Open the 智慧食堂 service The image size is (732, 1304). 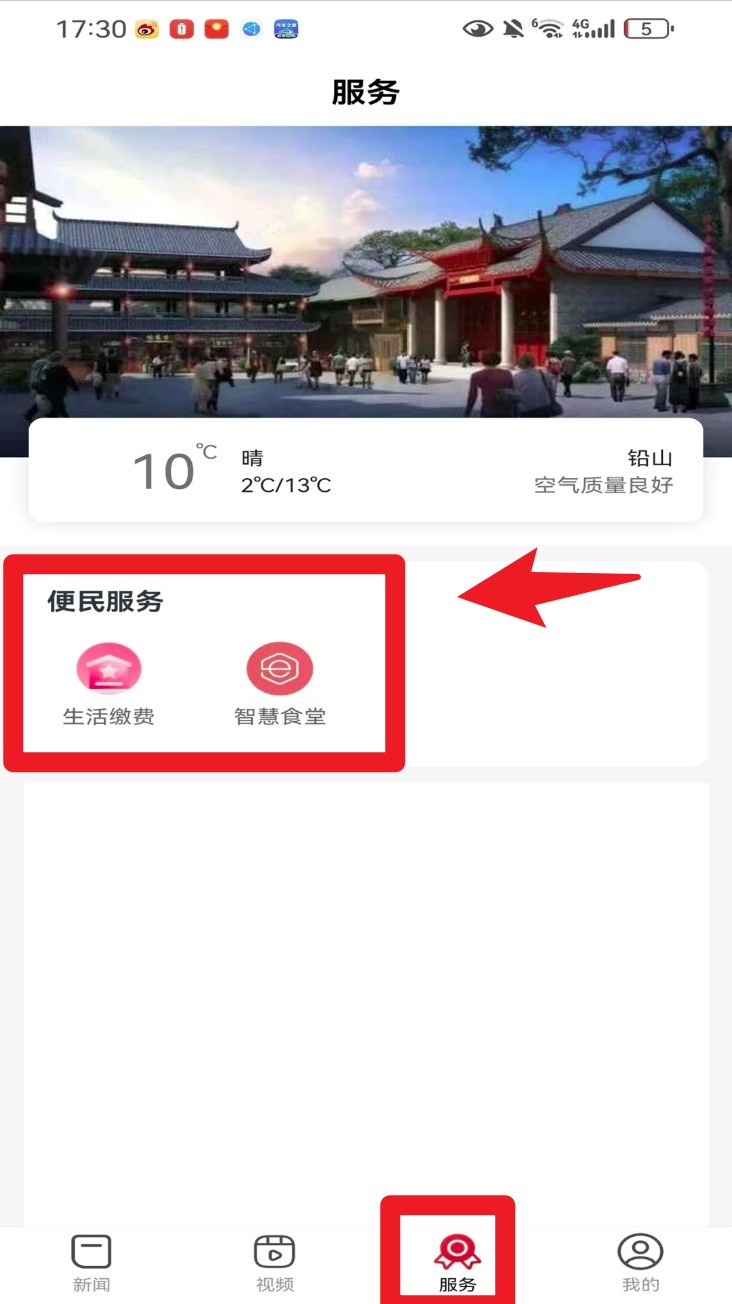point(280,683)
